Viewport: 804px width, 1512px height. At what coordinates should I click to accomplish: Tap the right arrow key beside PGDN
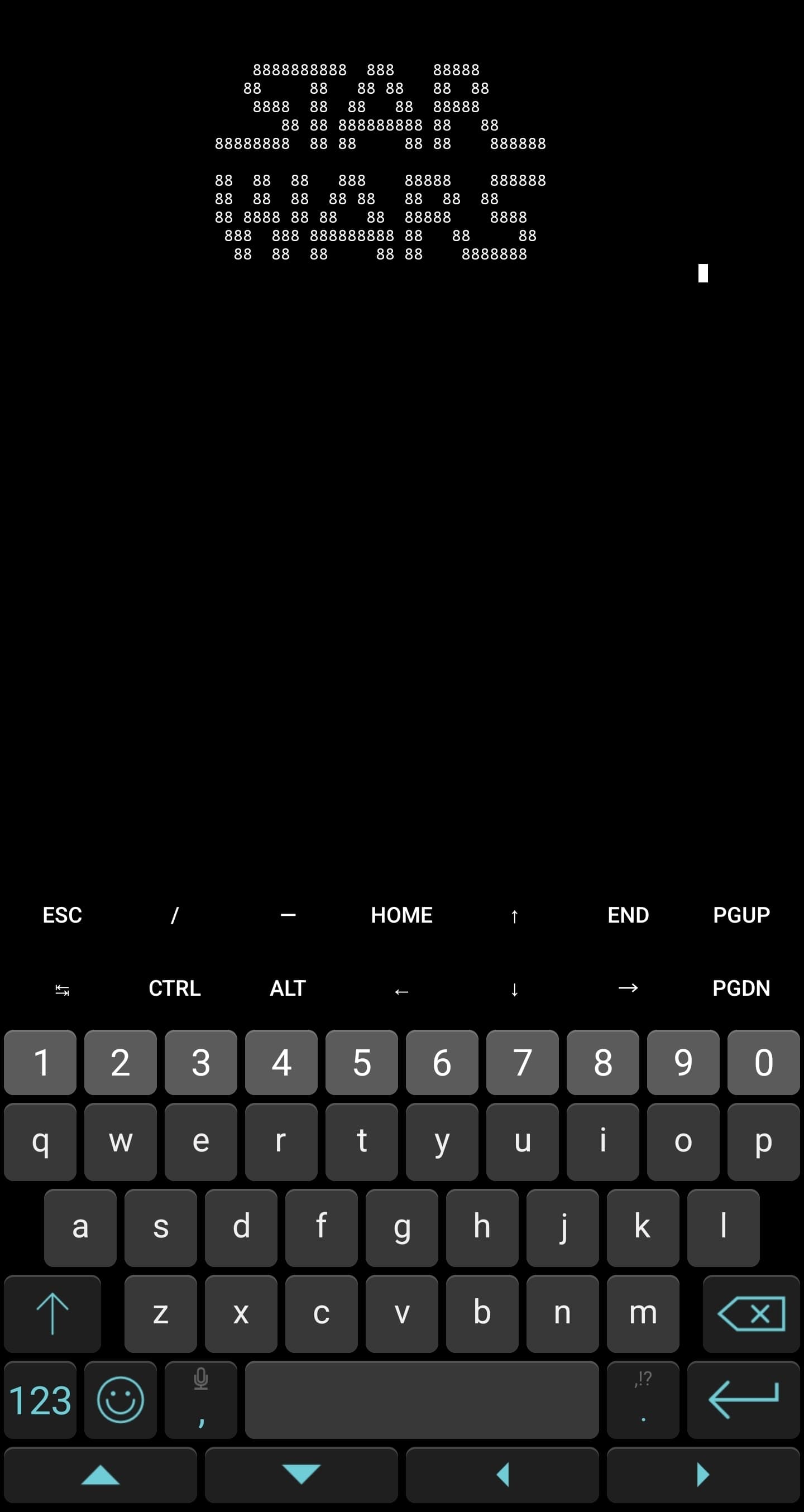point(628,988)
